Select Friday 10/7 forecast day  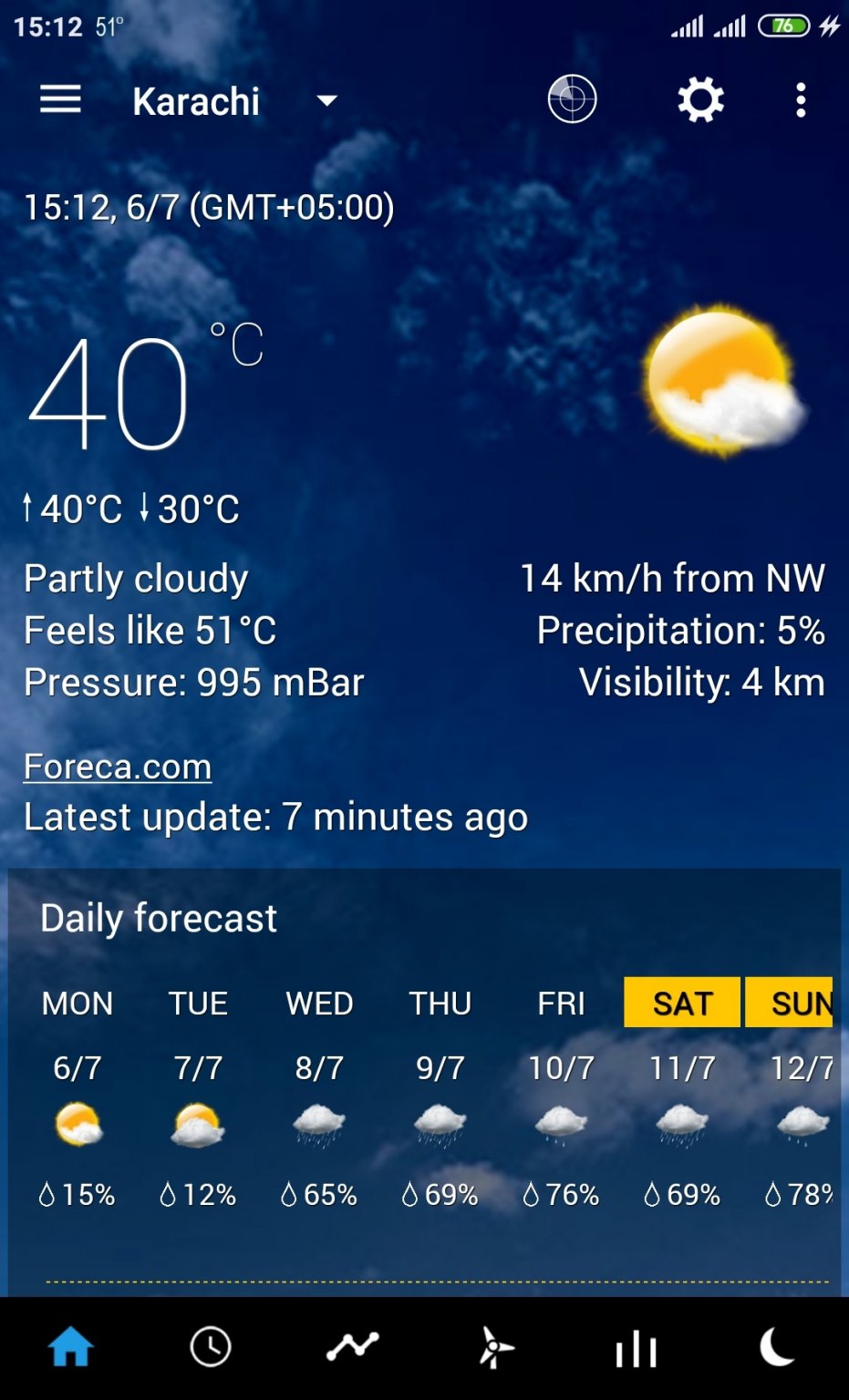click(561, 1094)
